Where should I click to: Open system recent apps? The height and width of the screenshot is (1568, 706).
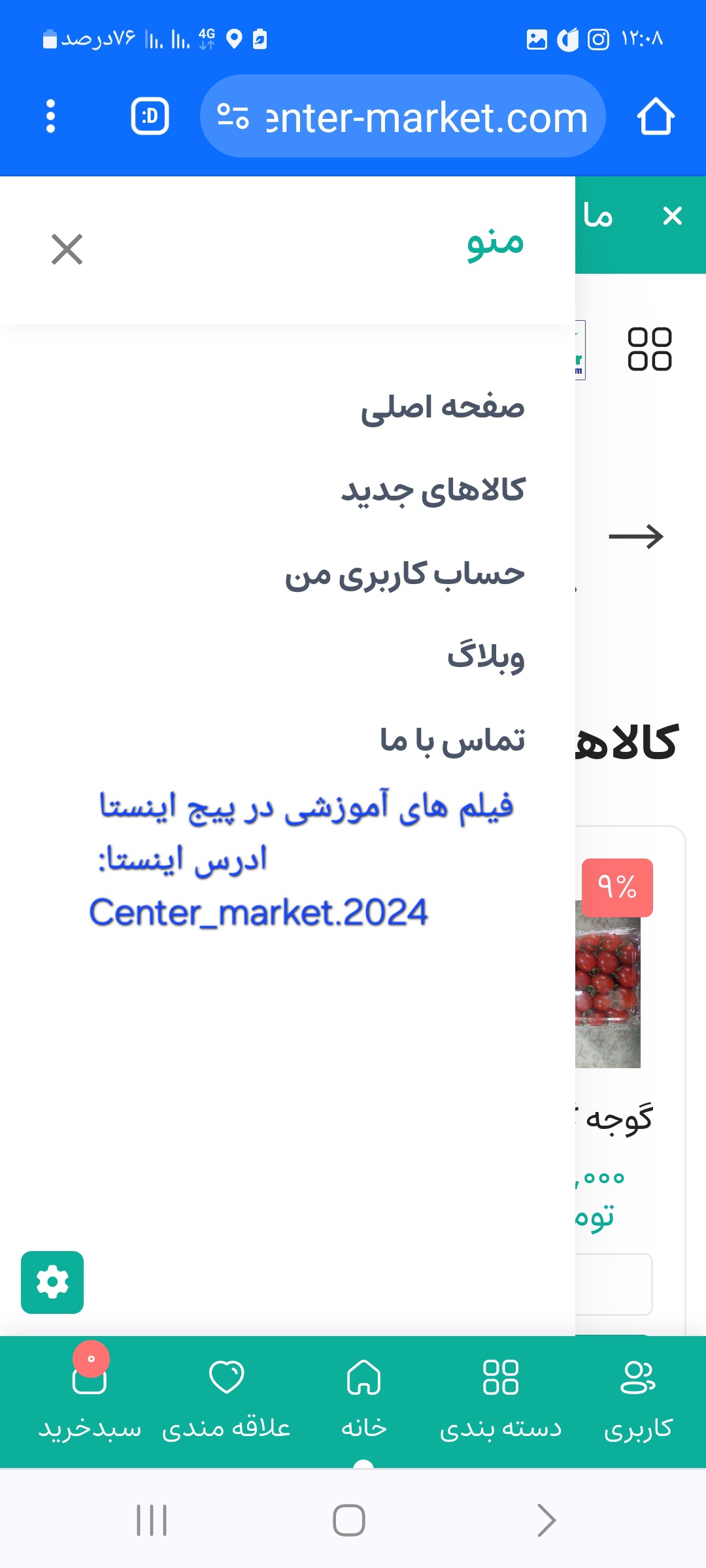click(152, 1520)
